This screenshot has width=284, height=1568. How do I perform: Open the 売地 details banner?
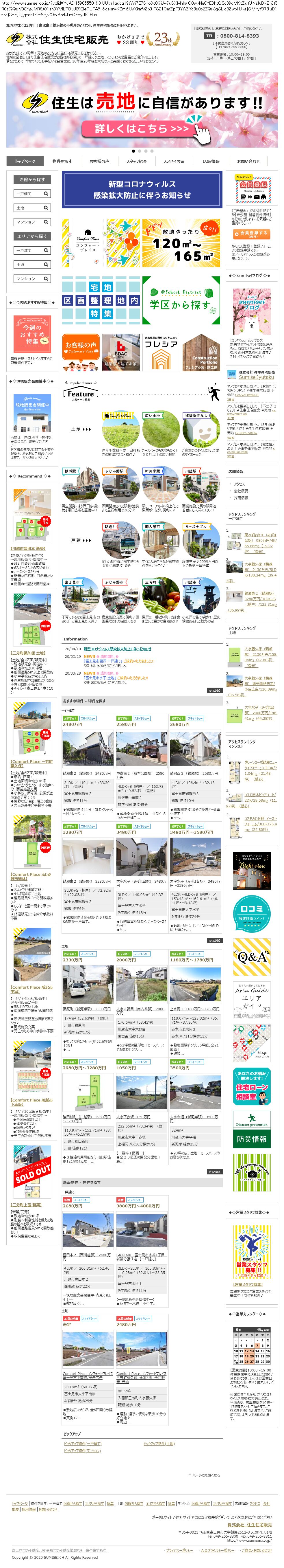pos(142,110)
